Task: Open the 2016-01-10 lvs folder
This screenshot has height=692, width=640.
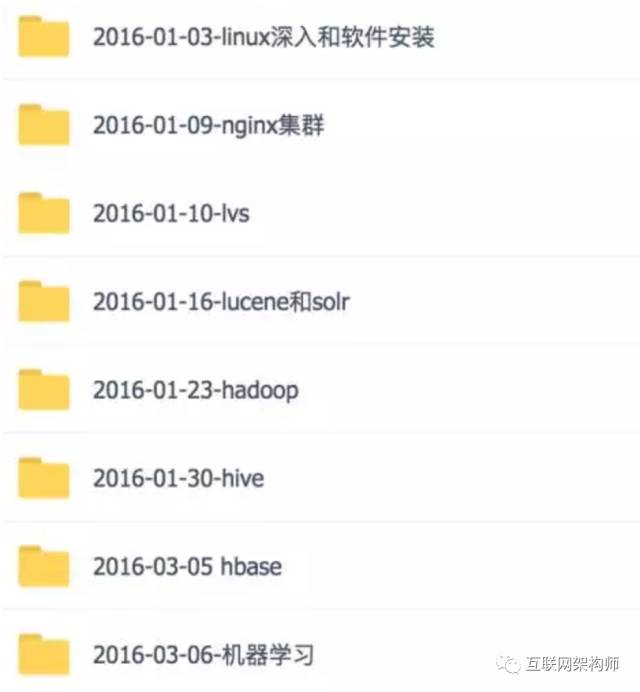Action: [171, 214]
